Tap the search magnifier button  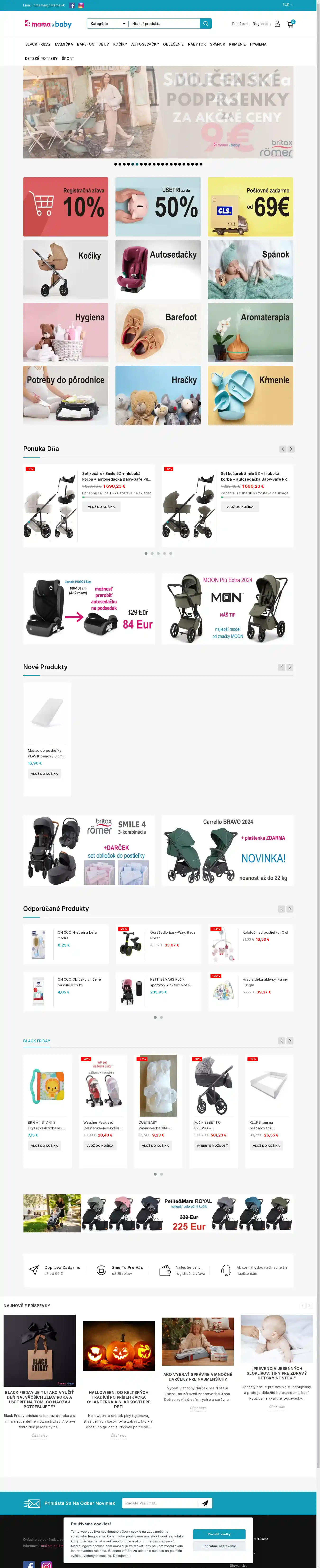[206, 24]
